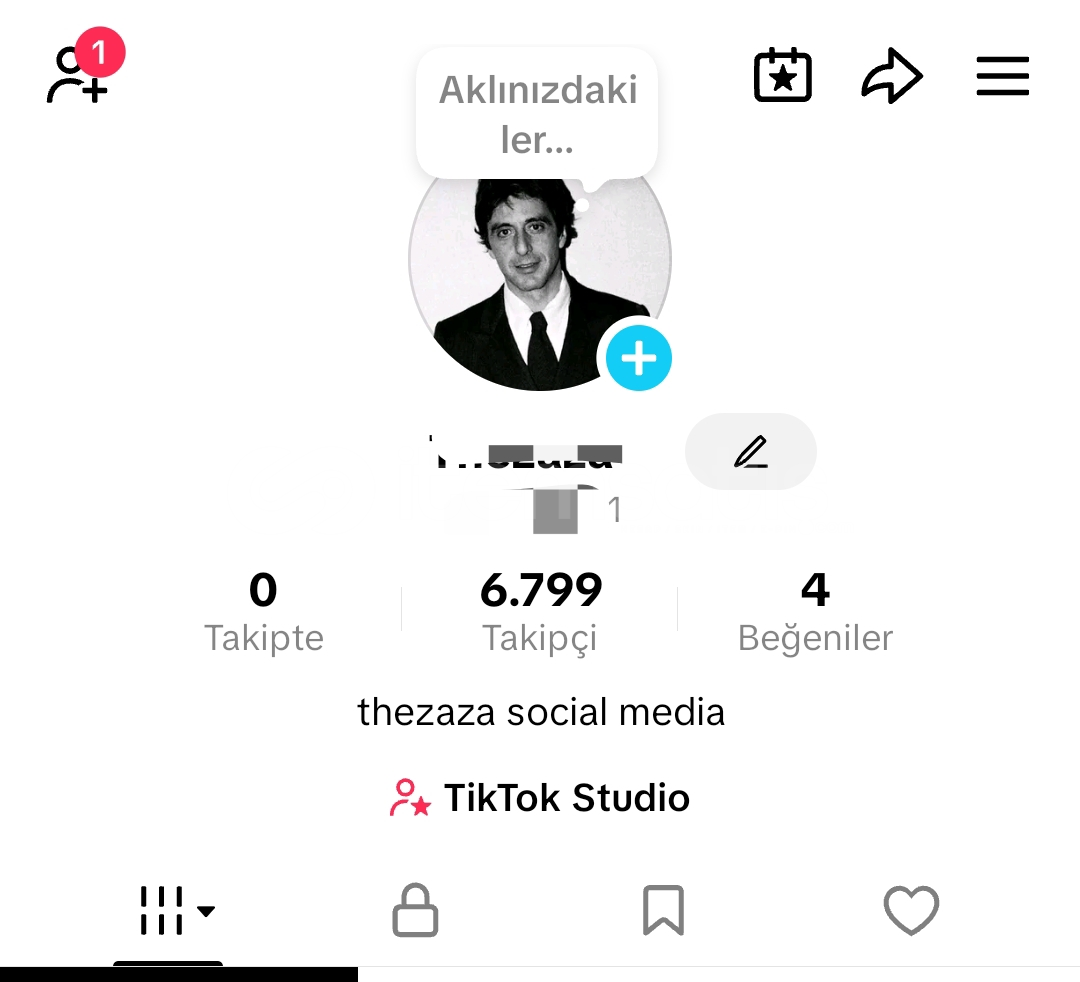Switch to the liked videos heart tab
This screenshot has height=982, width=1080.
pos(911,911)
